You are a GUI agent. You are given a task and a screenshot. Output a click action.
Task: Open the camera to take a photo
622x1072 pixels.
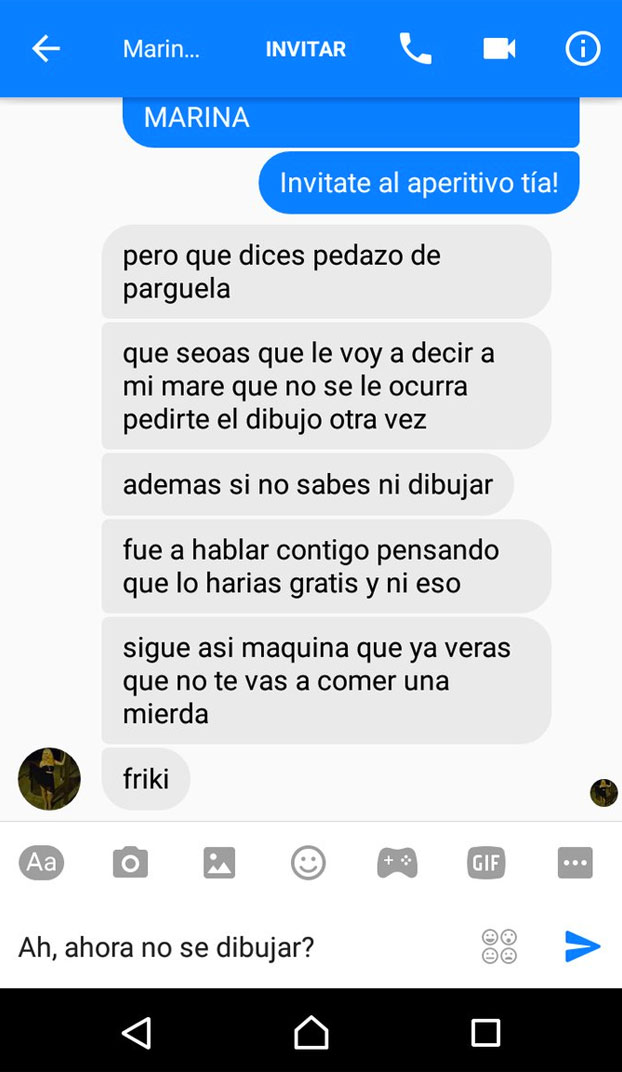[130, 862]
